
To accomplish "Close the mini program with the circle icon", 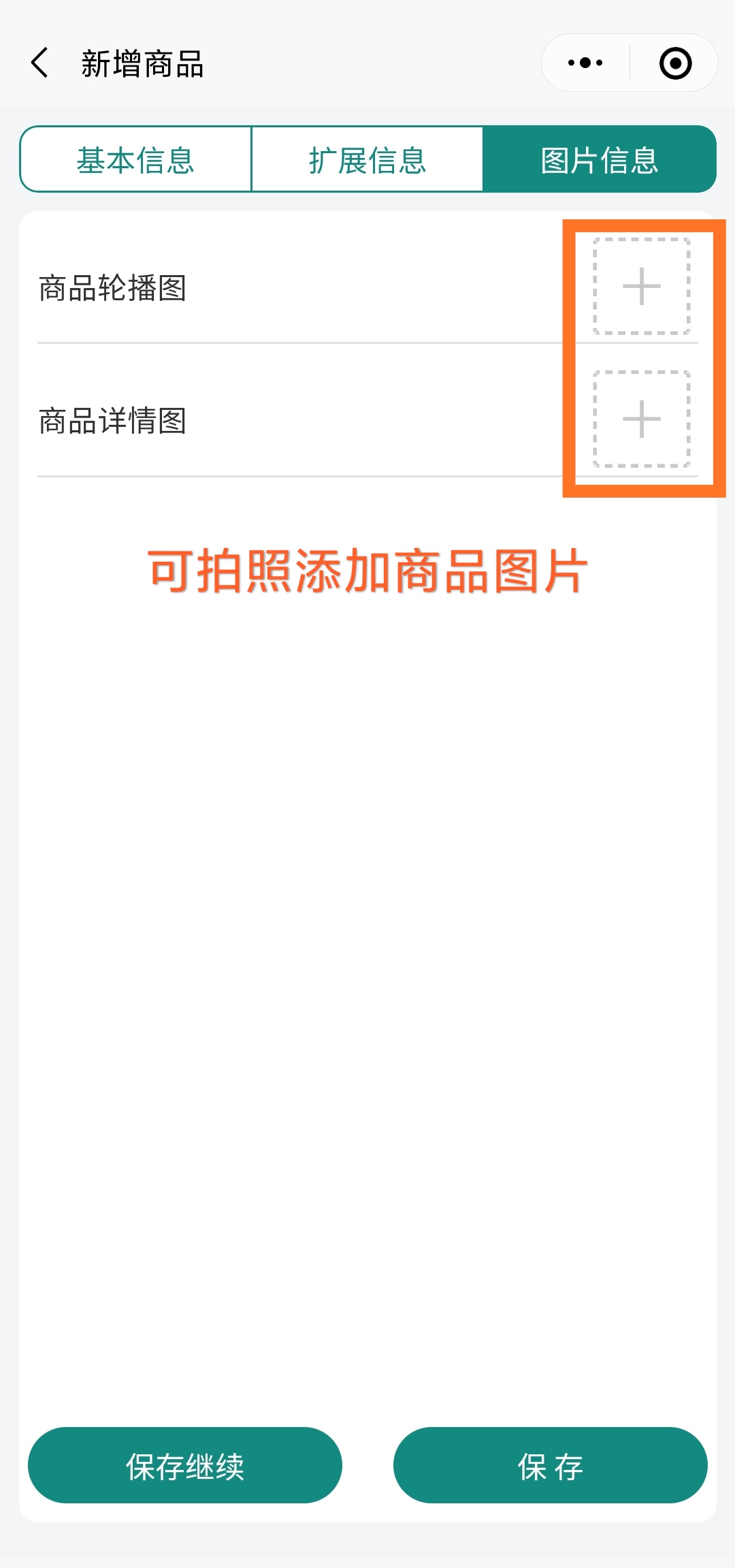I will 675,63.
